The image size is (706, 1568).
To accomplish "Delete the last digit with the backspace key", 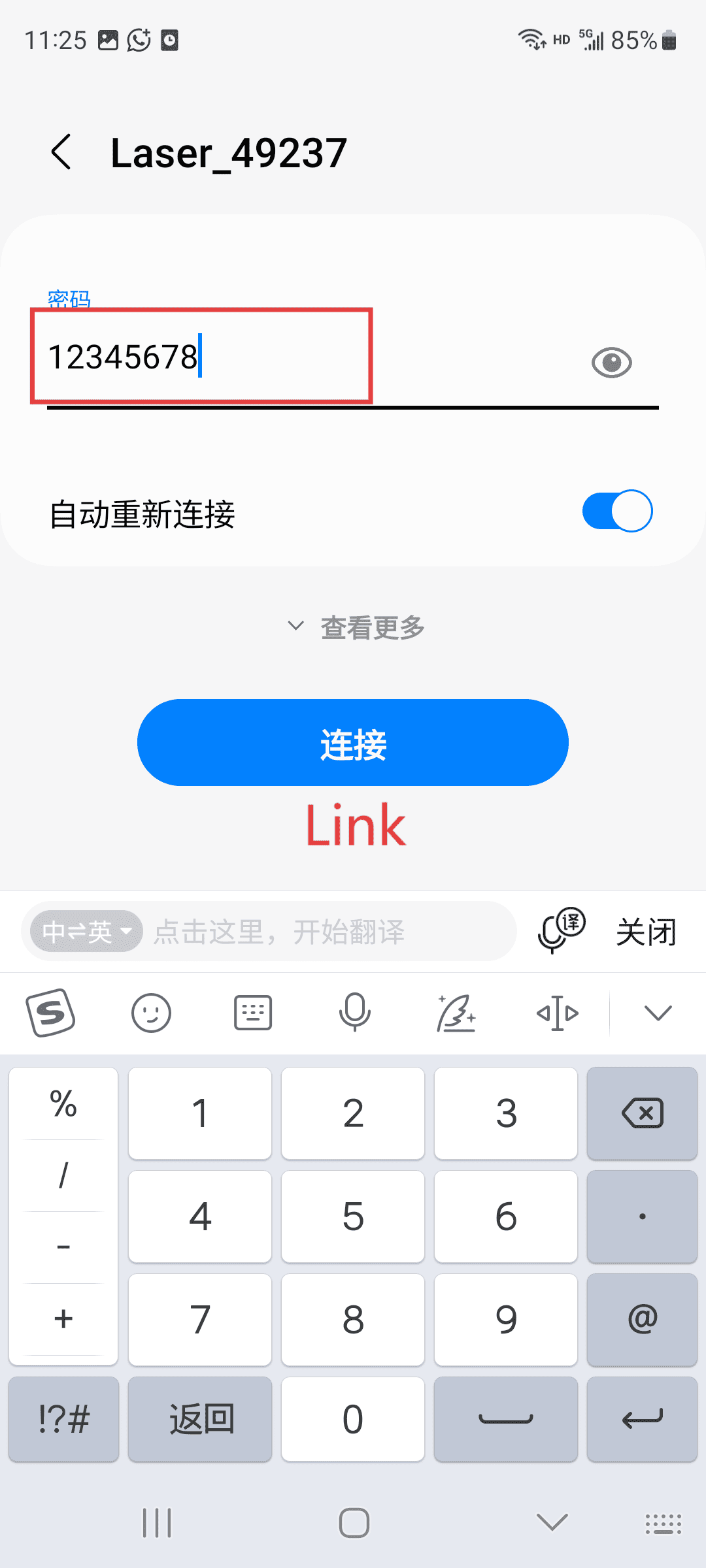I will pos(642,1113).
